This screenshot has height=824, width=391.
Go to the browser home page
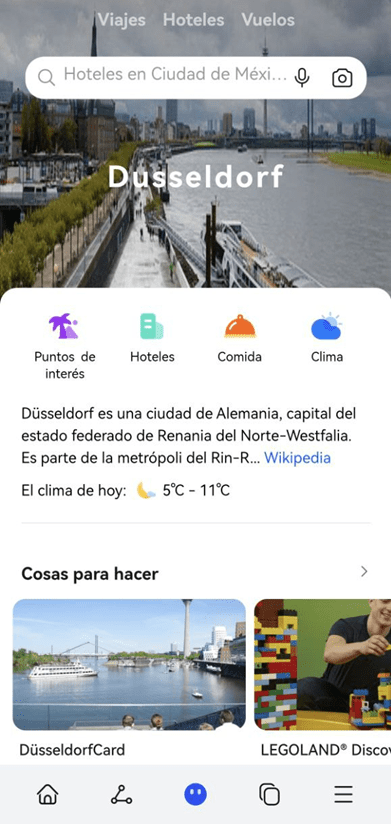[x=47, y=794]
